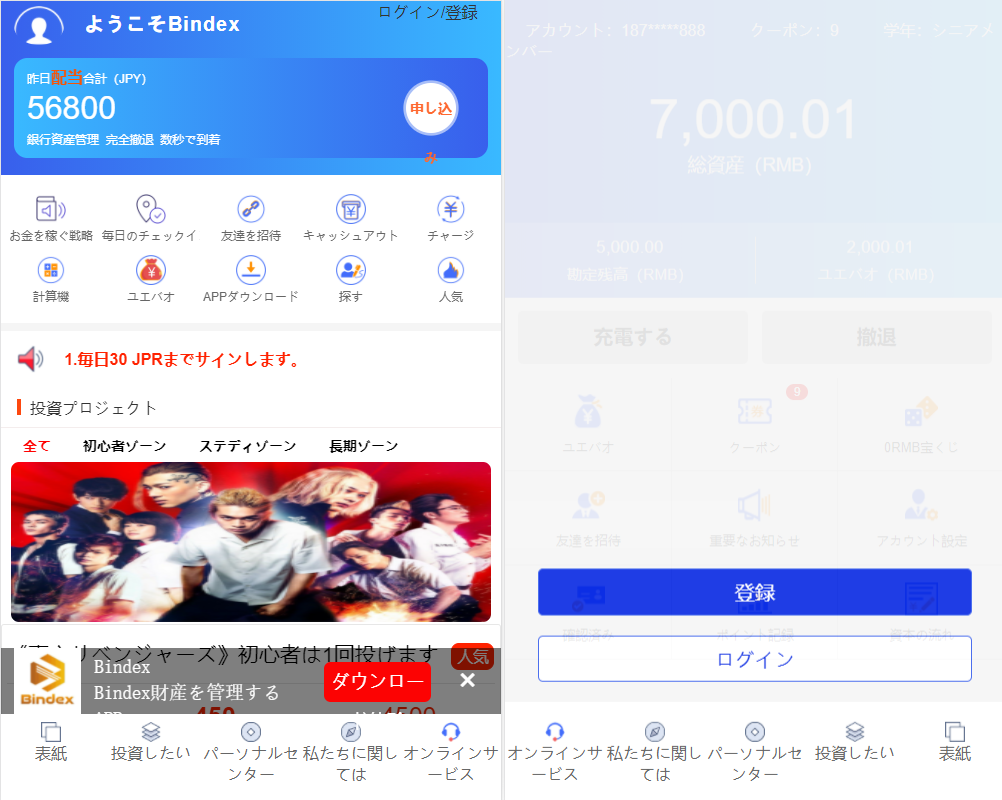Open 毎日のチェックイン

pos(150,219)
